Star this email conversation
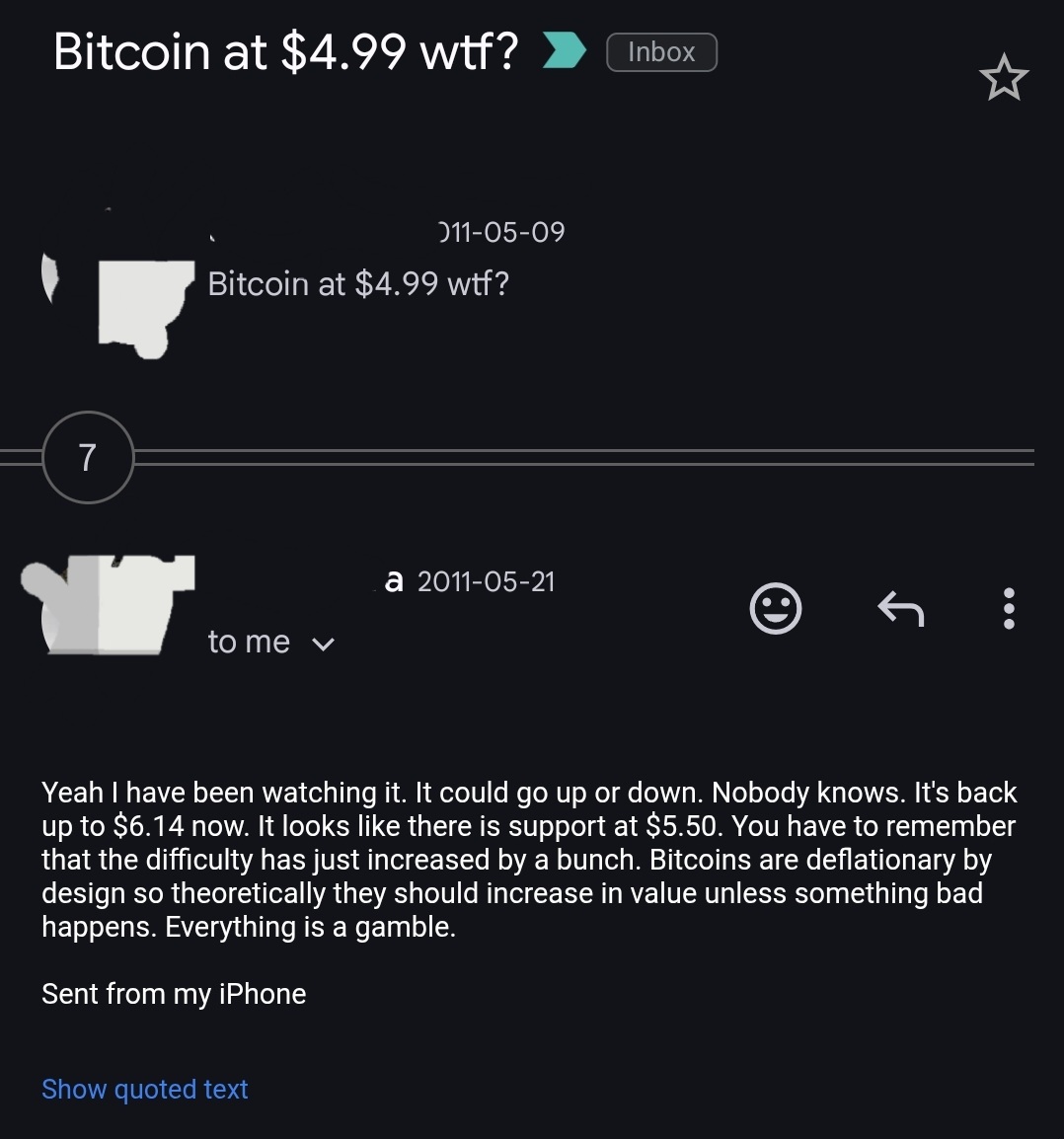The width and height of the screenshot is (1064, 1139). [1003, 78]
